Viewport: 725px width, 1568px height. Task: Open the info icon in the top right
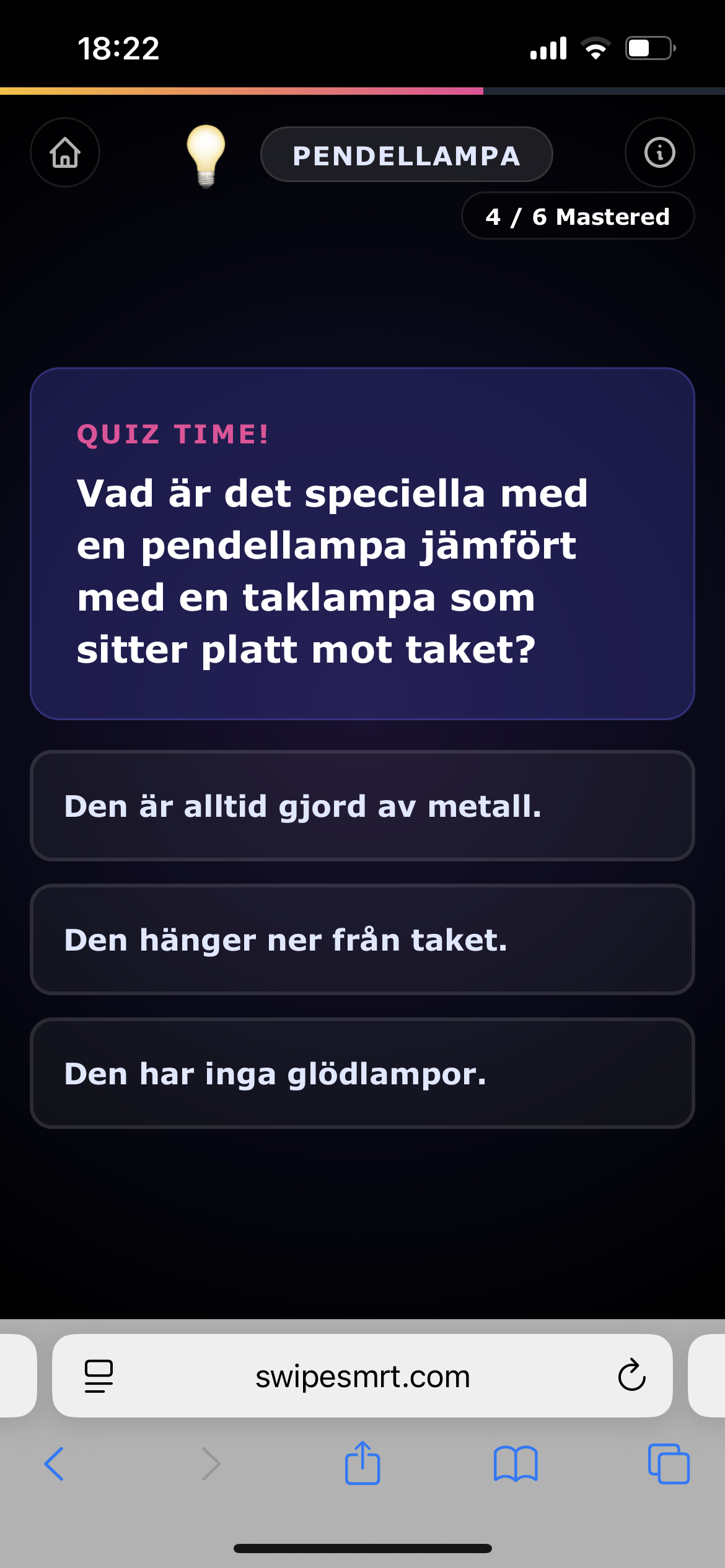click(659, 153)
